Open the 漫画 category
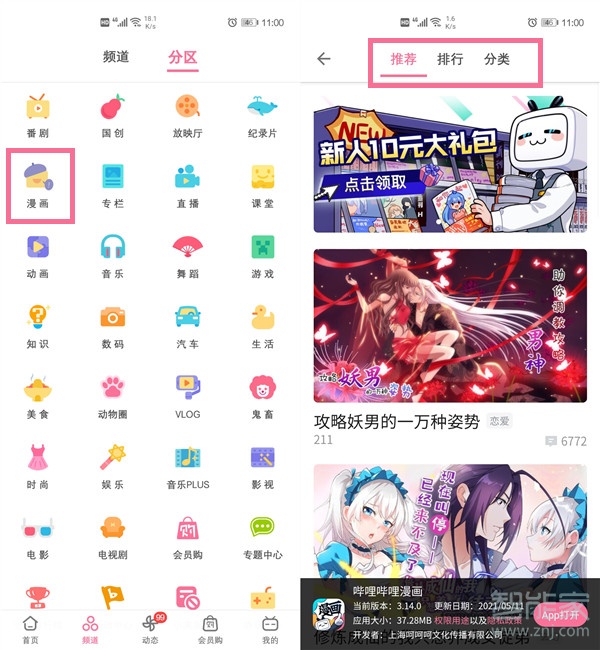 (x=38, y=184)
